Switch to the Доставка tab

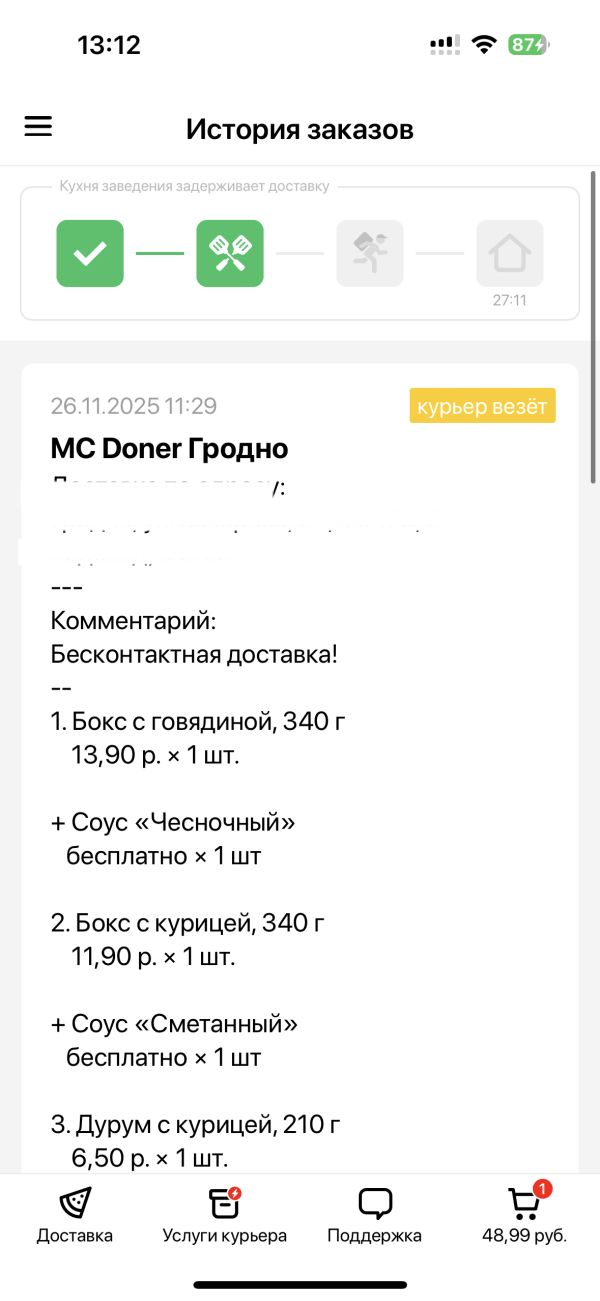[75, 1215]
